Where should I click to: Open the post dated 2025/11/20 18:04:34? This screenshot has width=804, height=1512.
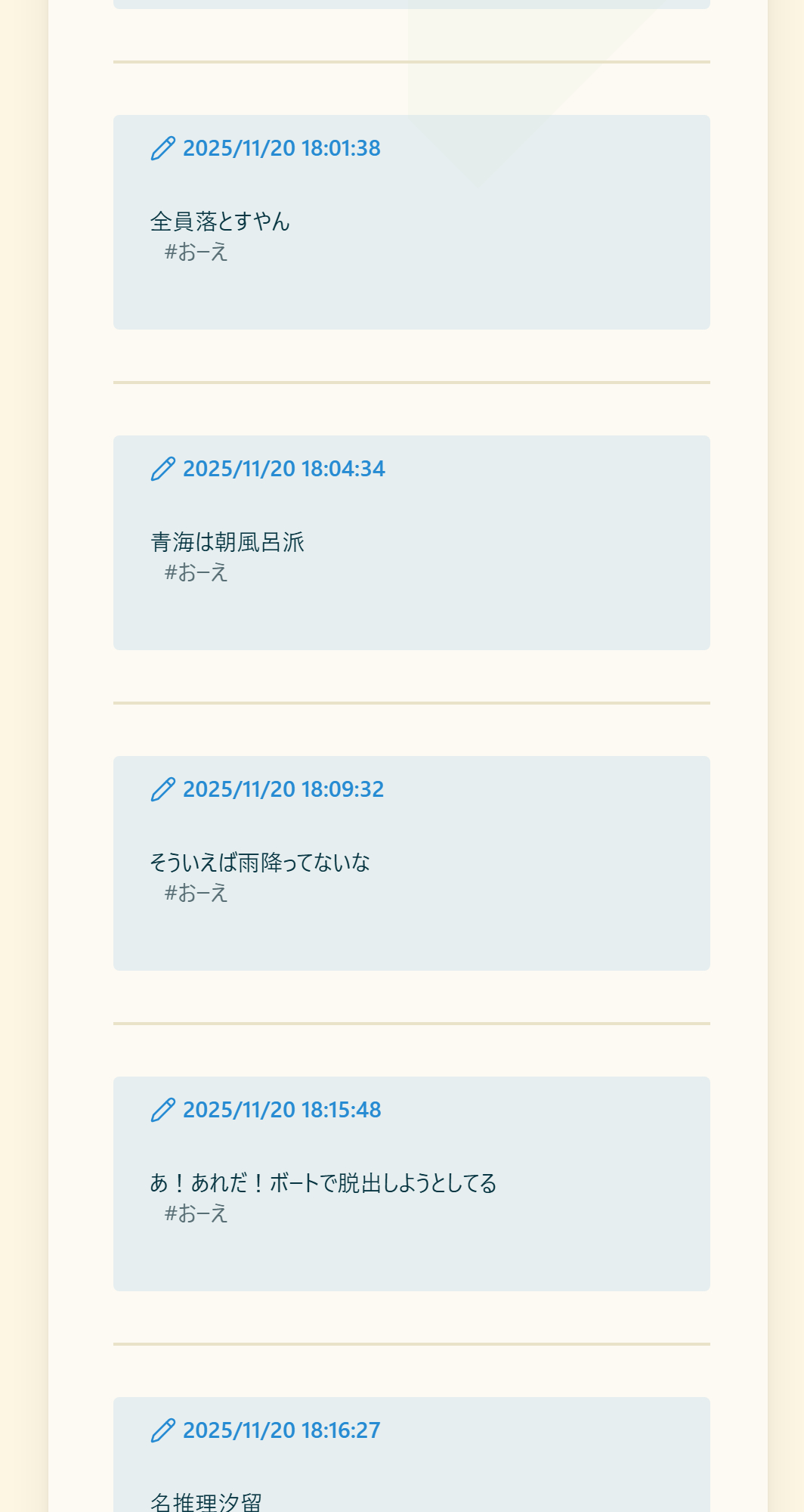coord(283,469)
